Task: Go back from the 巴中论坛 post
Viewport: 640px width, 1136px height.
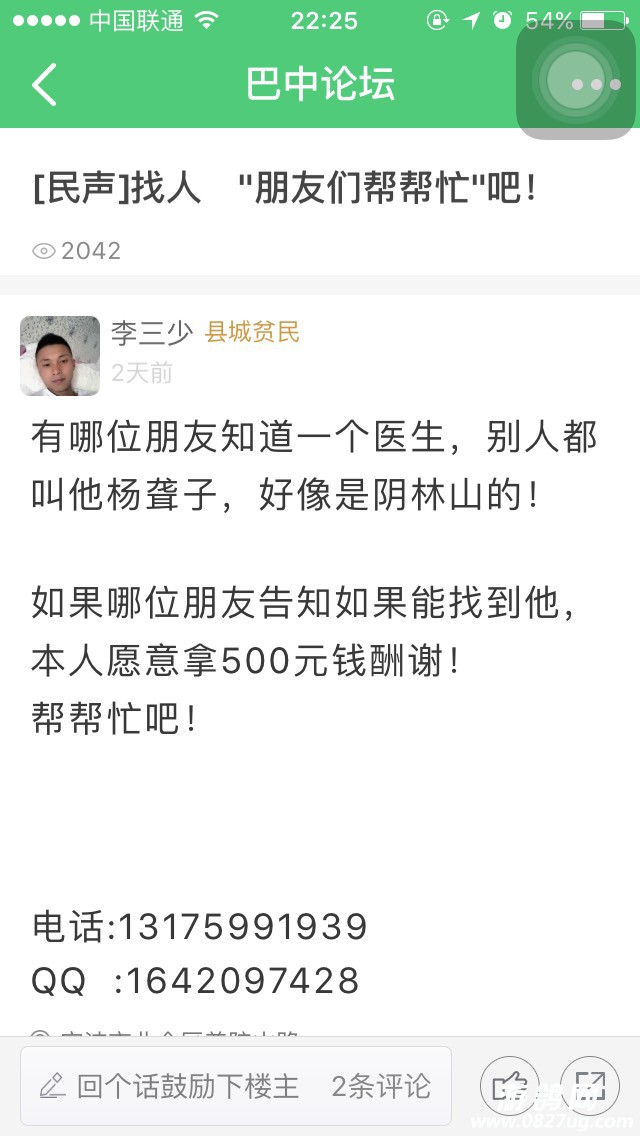Action: click(44, 85)
